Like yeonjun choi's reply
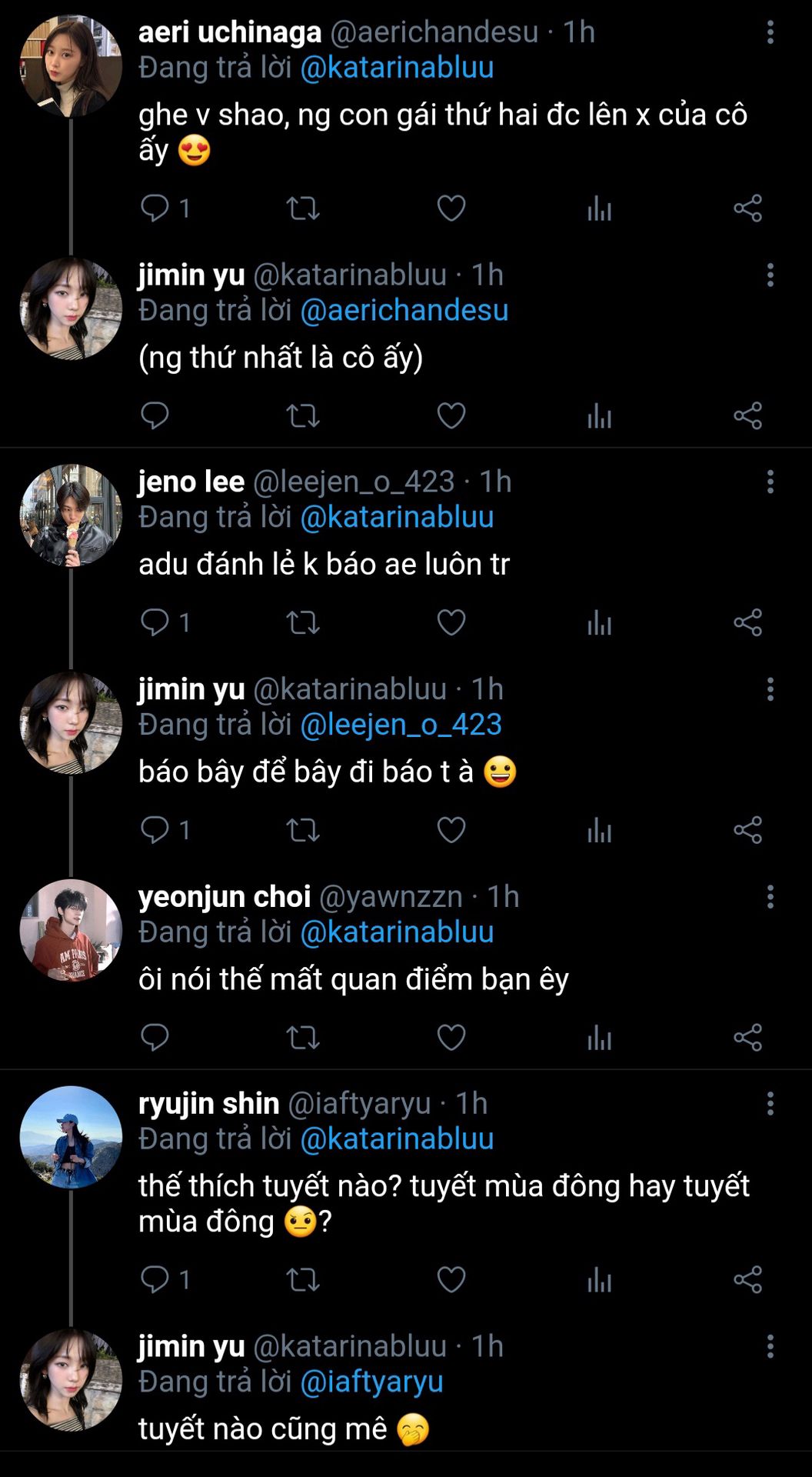The height and width of the screenshot is (1477, 812). click(451, 1037)
